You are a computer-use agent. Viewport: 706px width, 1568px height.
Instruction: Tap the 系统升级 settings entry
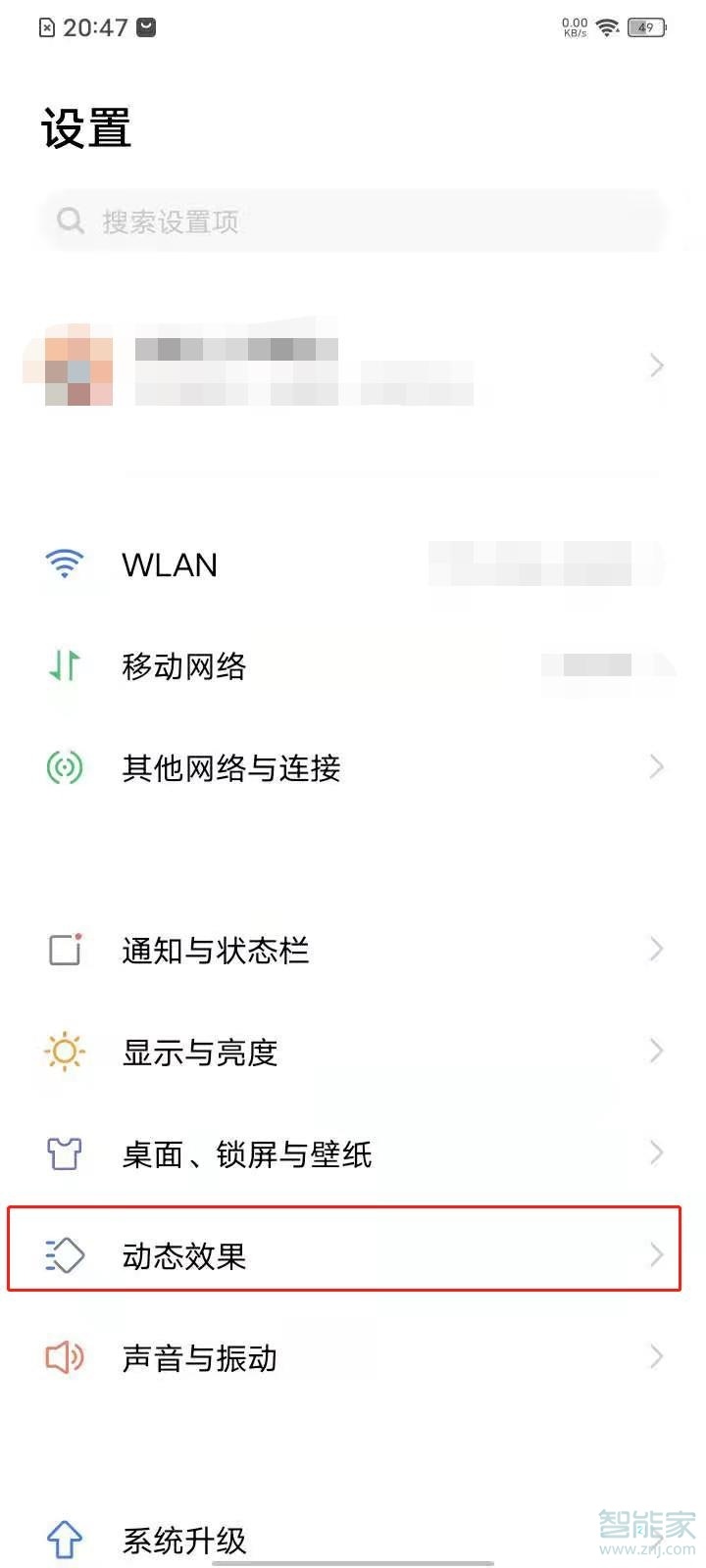(182, 1539)
